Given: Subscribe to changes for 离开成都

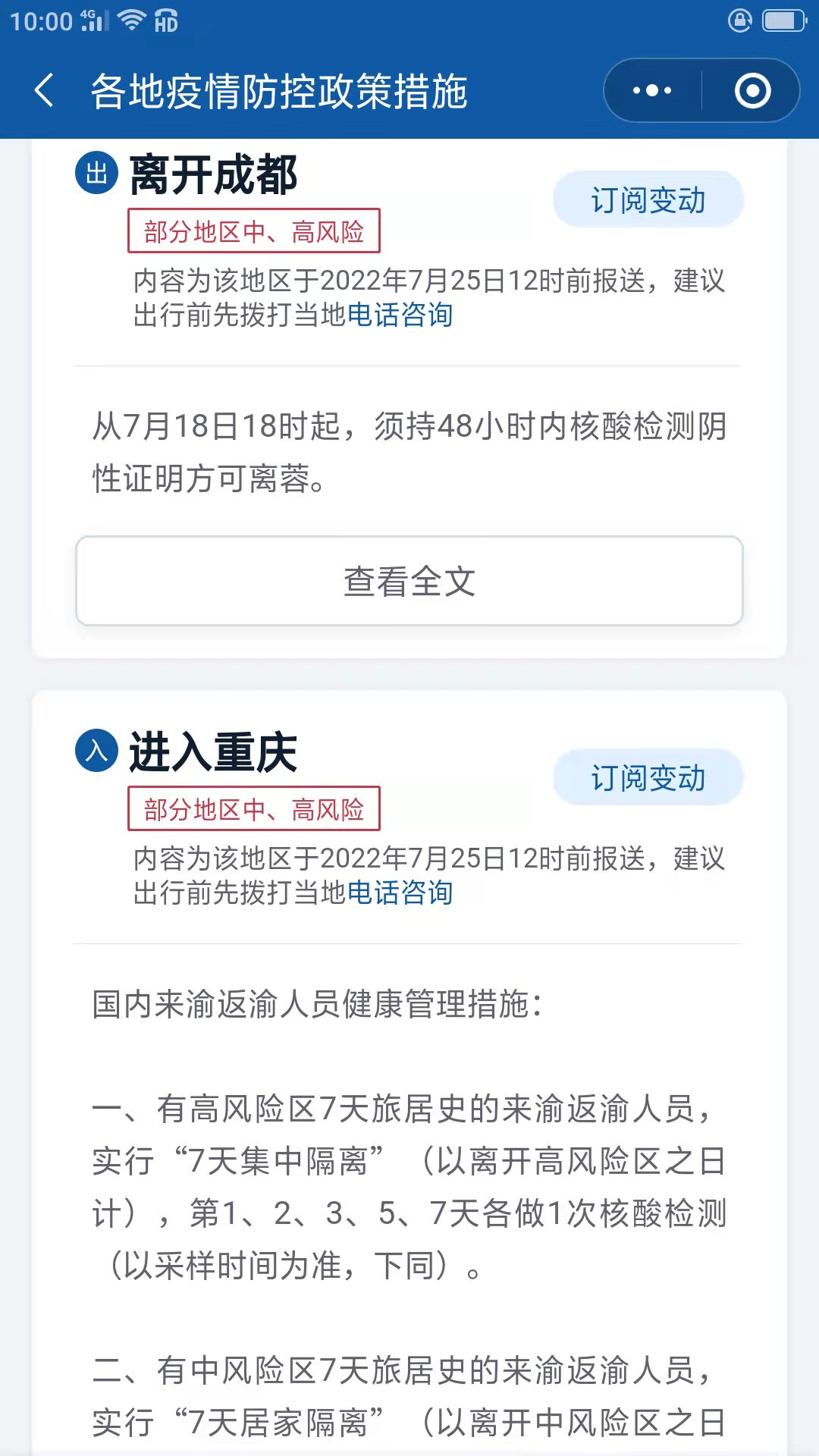Looking at the screenshot, I should (x=648, y=200).
